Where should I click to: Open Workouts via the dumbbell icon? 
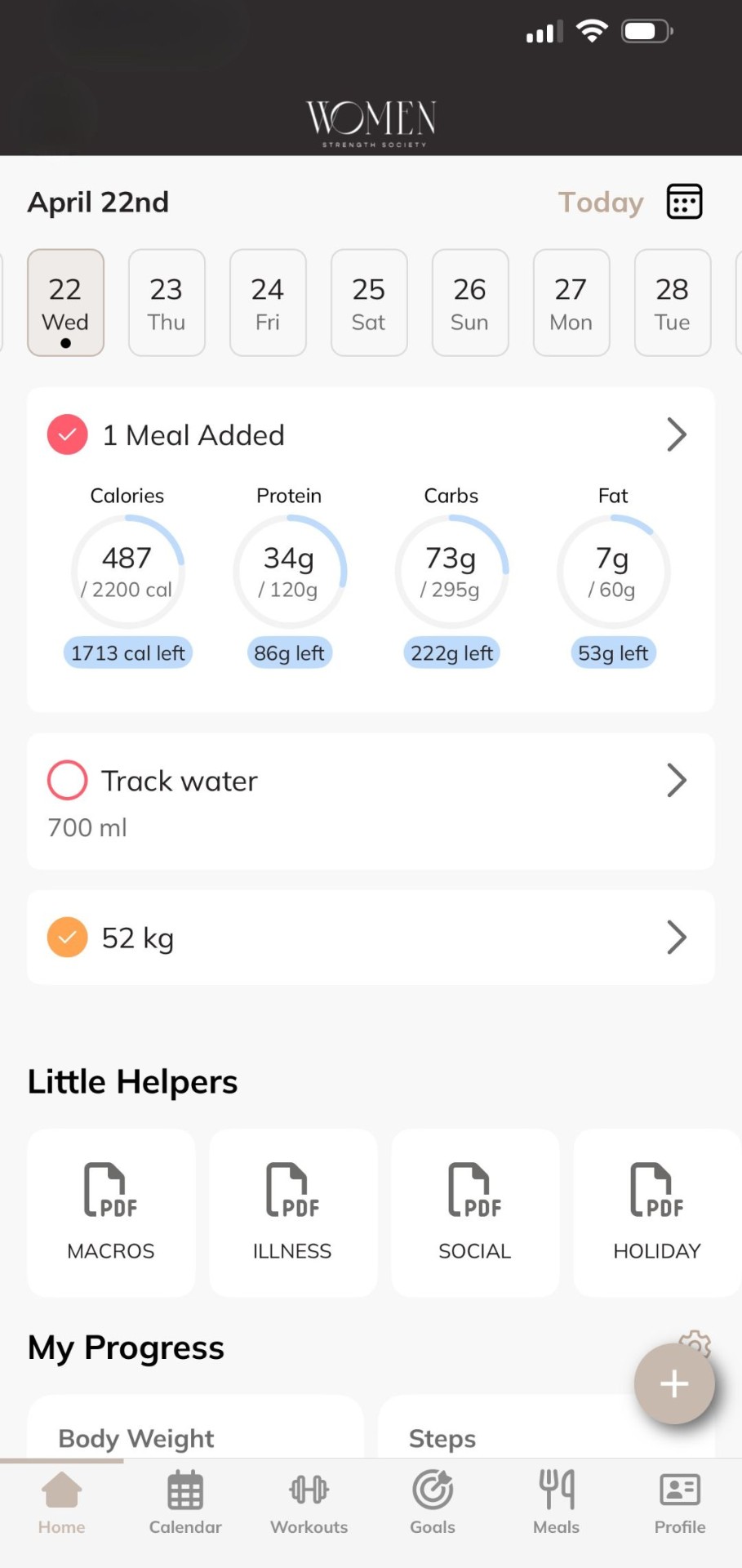(309, 1491)
